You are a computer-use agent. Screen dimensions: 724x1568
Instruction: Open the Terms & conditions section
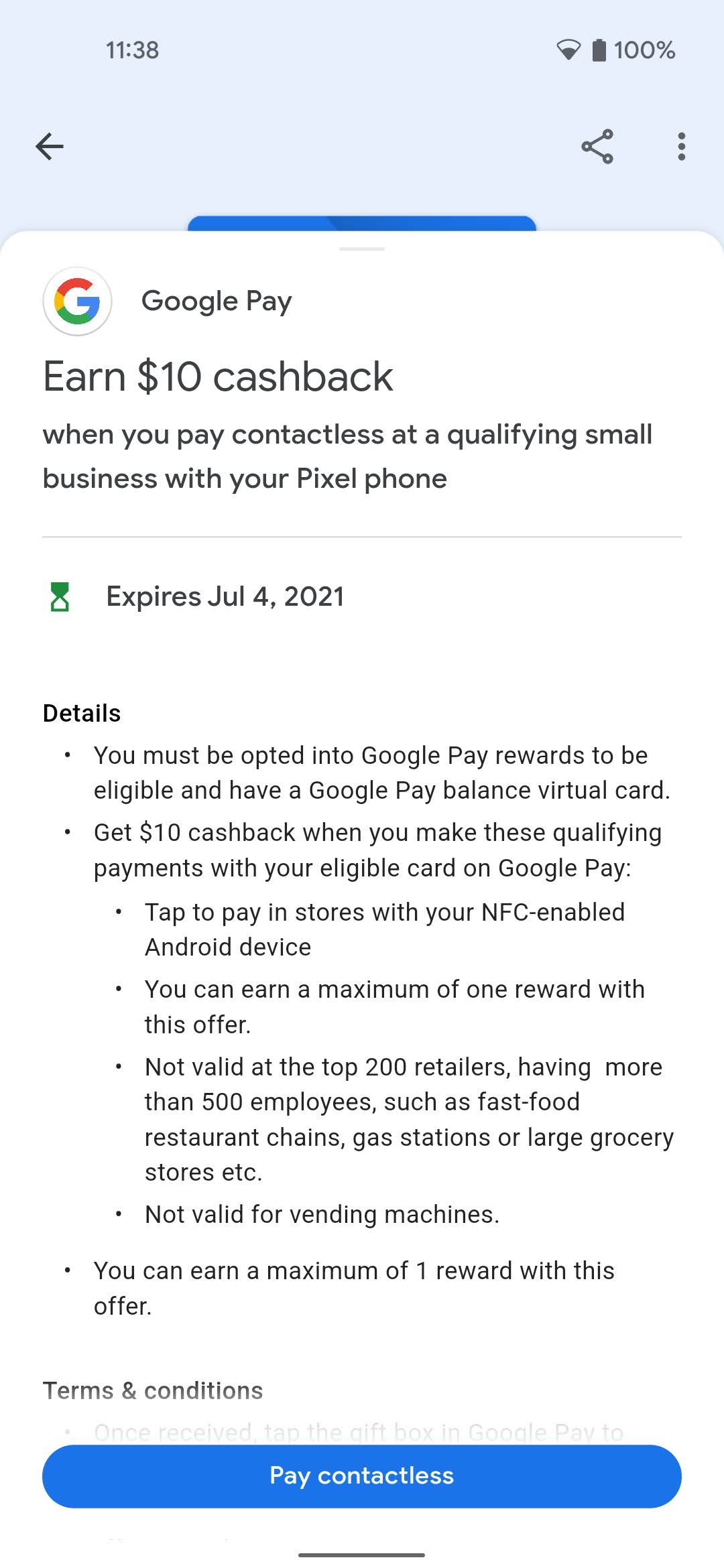(x=152, y=1390)
